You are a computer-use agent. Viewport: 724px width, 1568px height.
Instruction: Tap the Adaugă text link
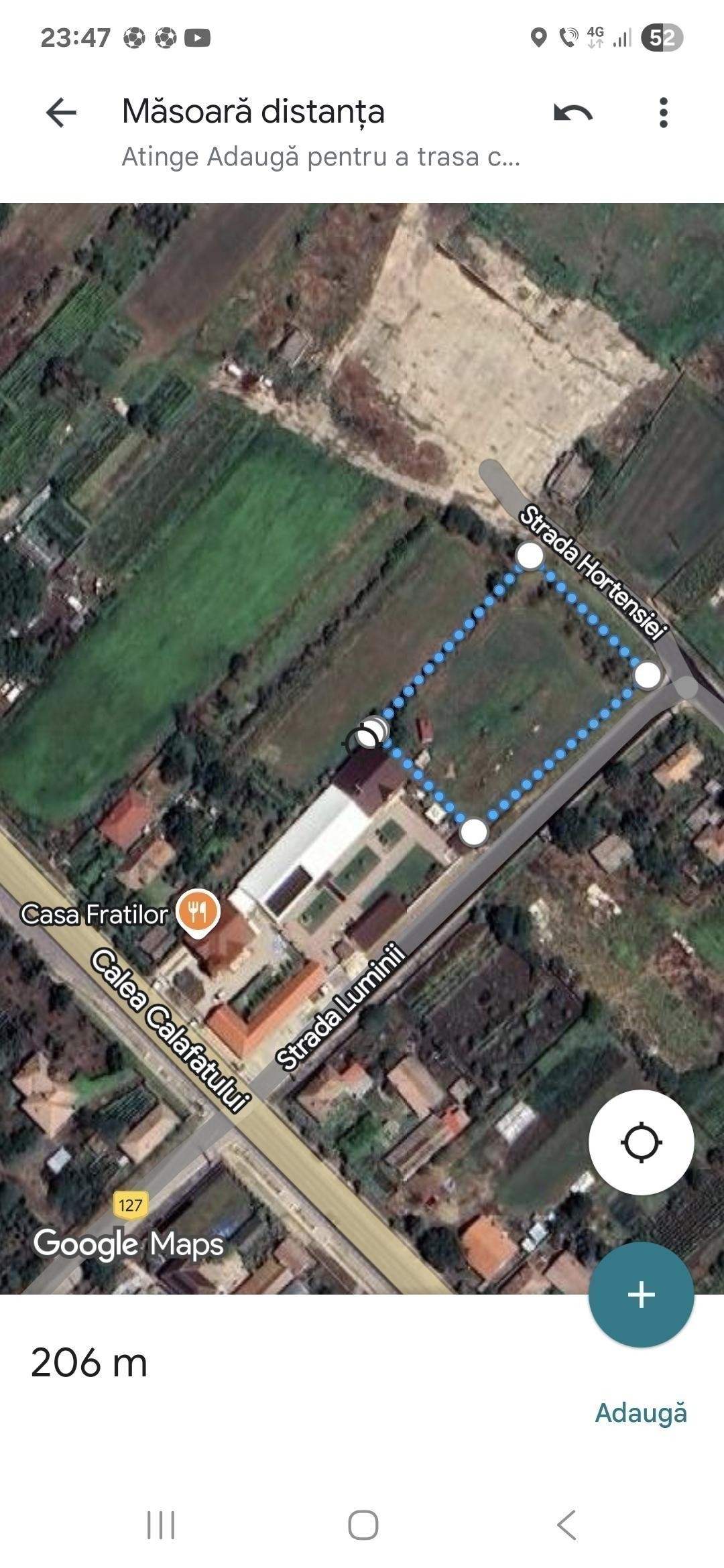641,1413
